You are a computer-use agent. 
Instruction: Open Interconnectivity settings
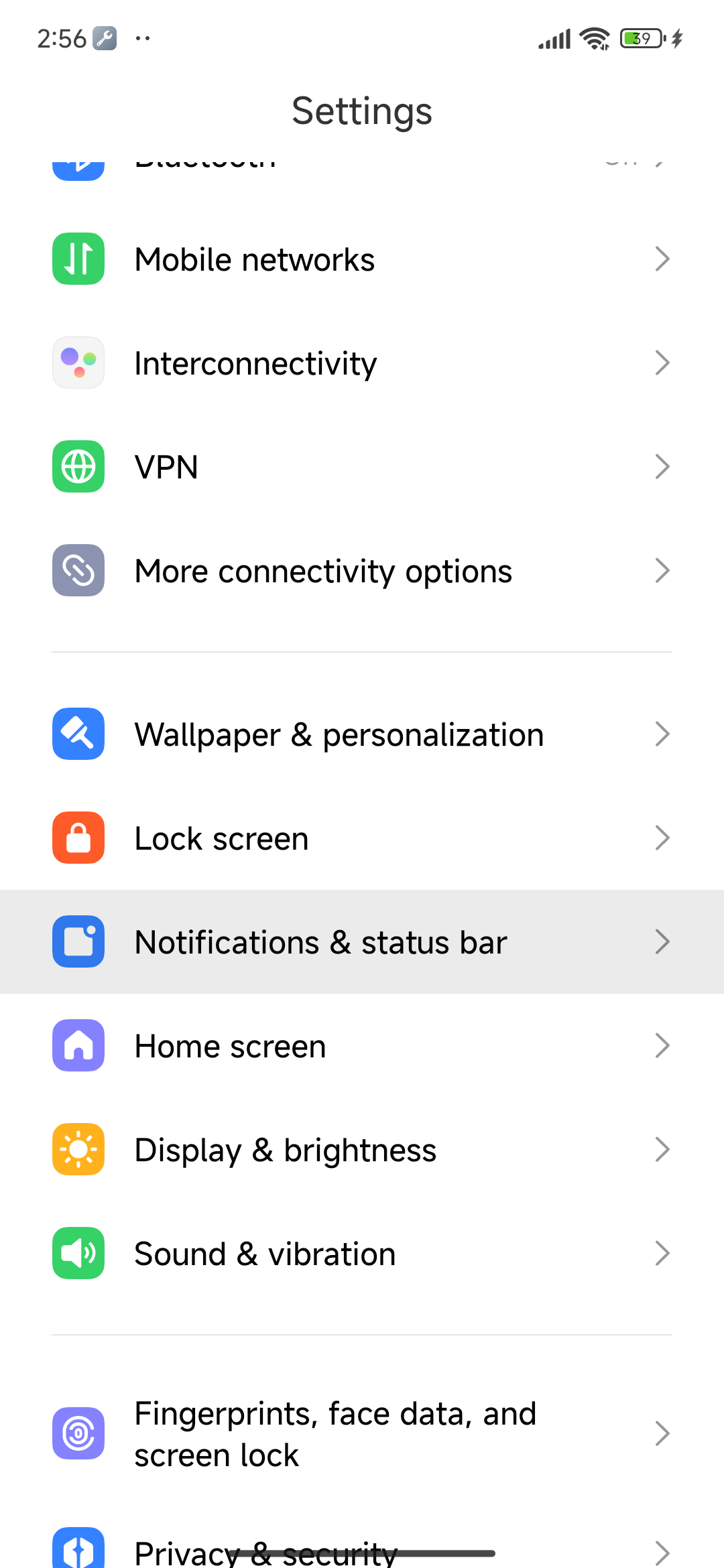(362, 363)
